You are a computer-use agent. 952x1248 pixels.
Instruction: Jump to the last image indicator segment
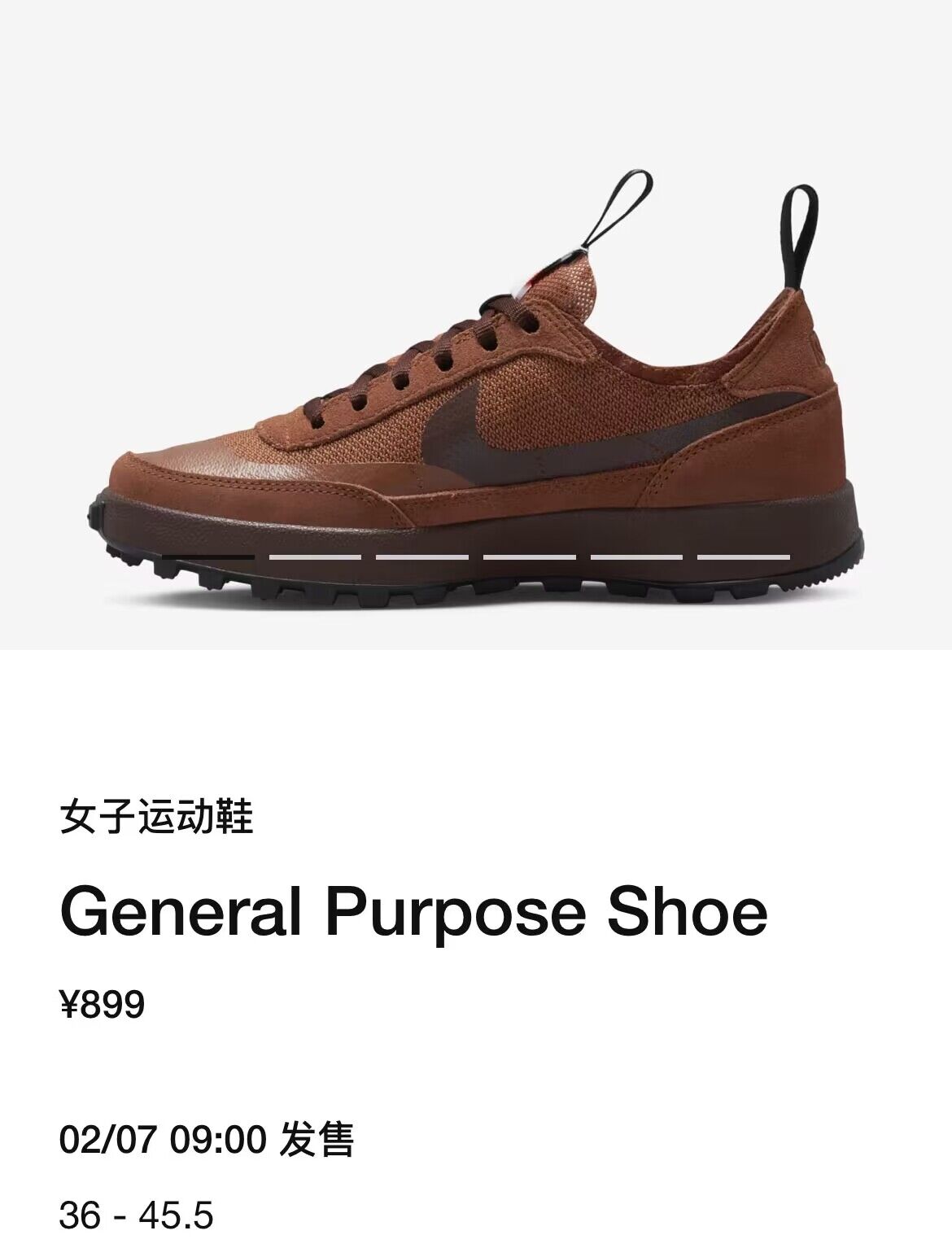(743, 557)
